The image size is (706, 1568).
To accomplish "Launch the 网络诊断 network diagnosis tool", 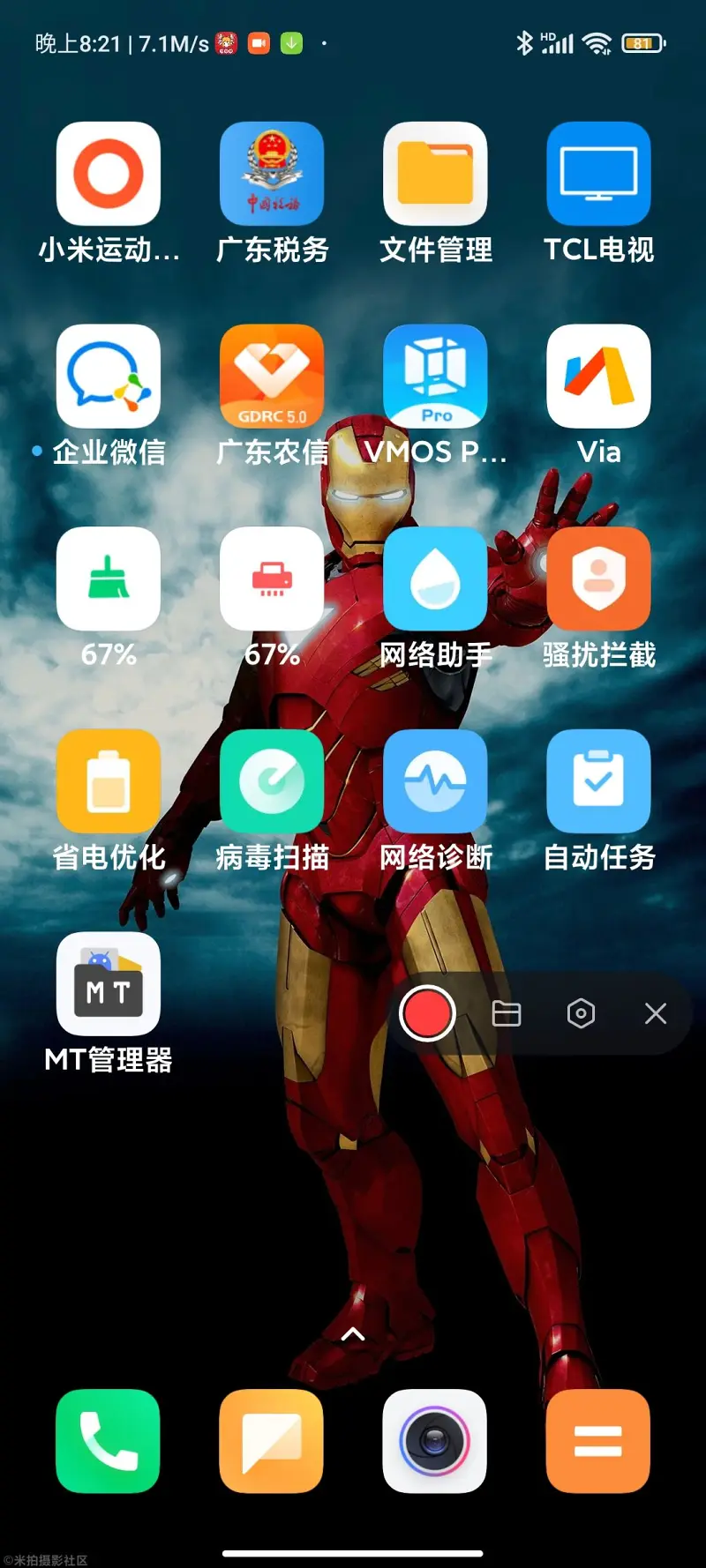I will tap(435, 782).
